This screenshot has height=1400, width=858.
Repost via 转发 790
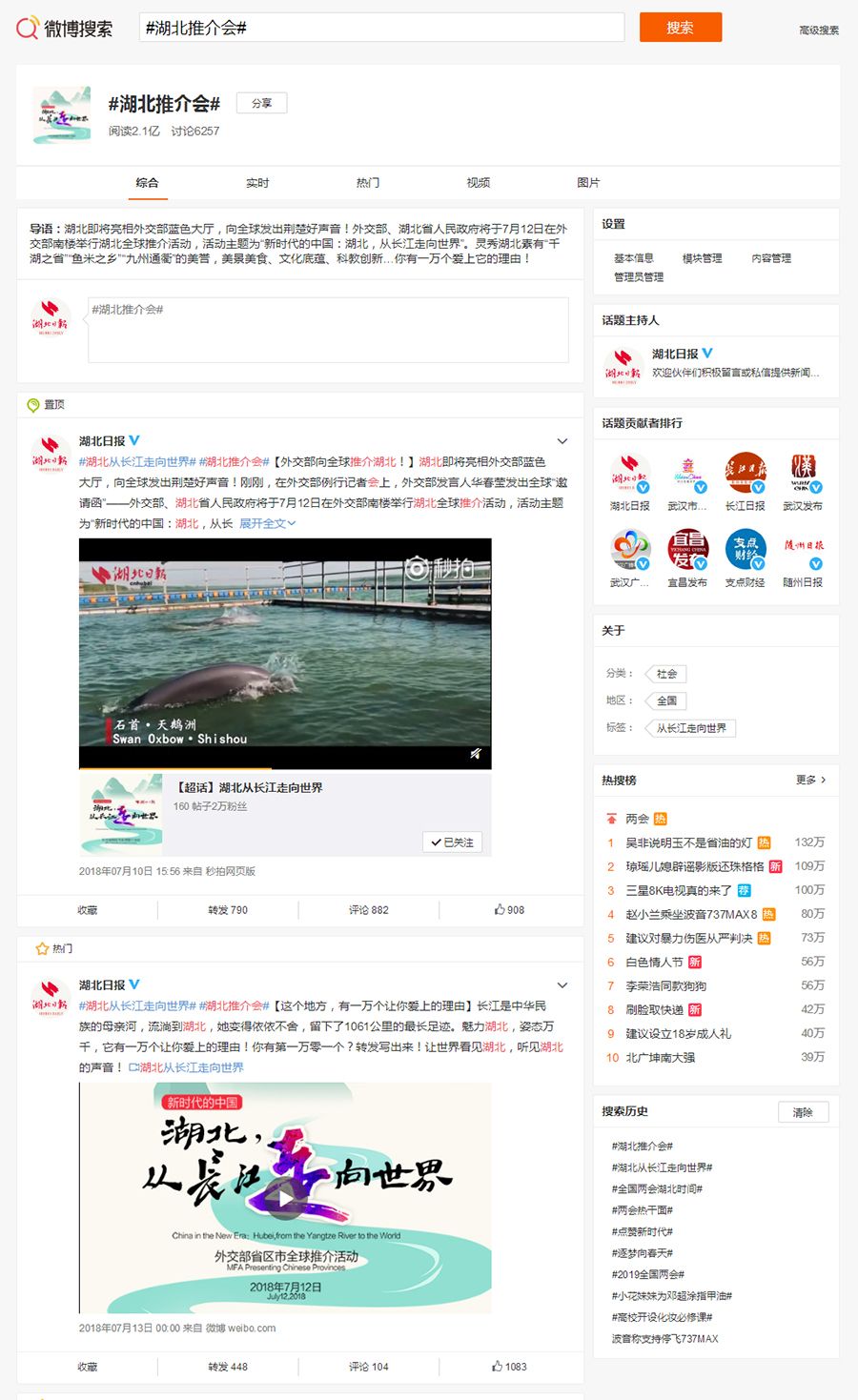[228, 910]
